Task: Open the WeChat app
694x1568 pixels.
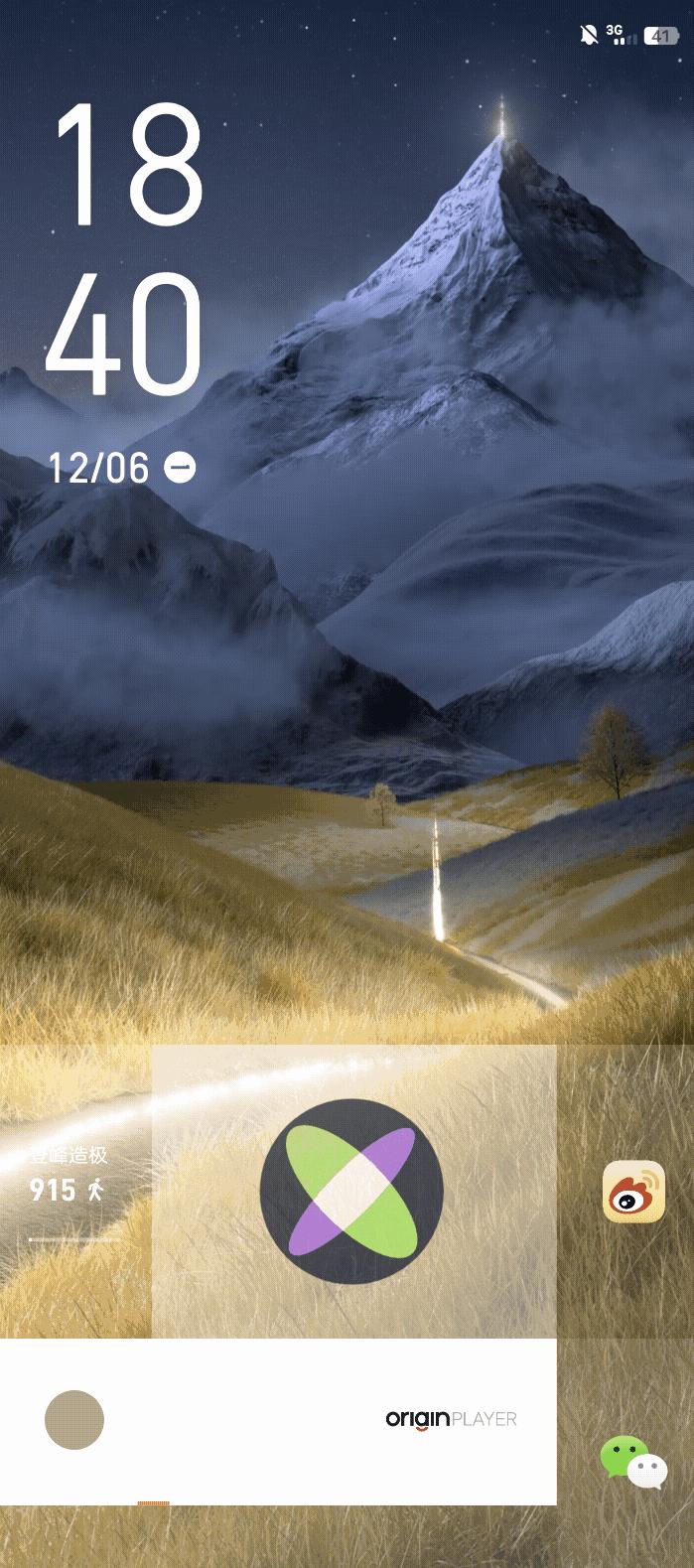Action: tap(633, 1463)
